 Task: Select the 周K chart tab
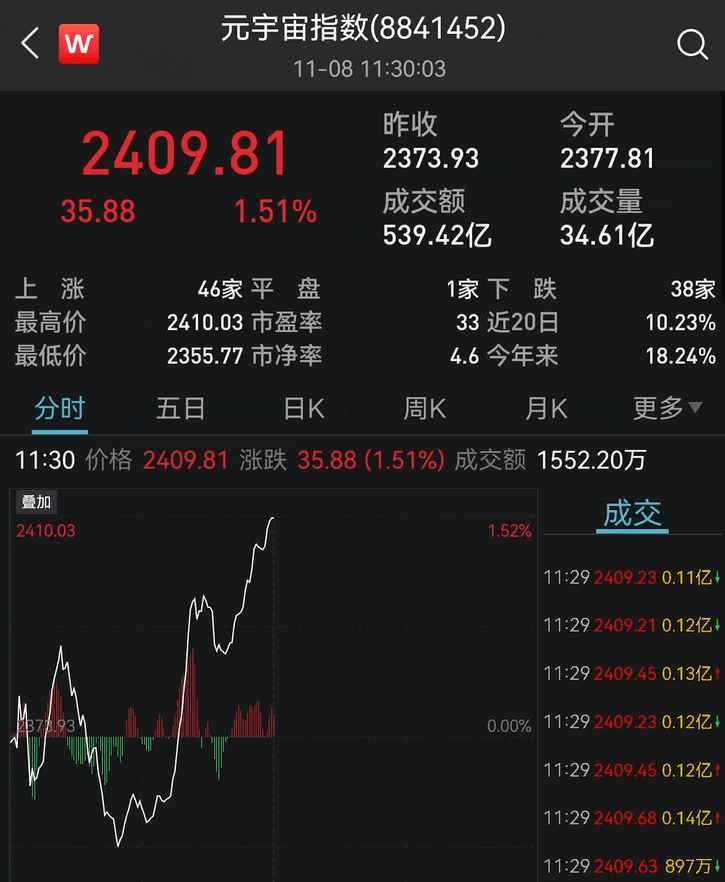coord(424,409)
